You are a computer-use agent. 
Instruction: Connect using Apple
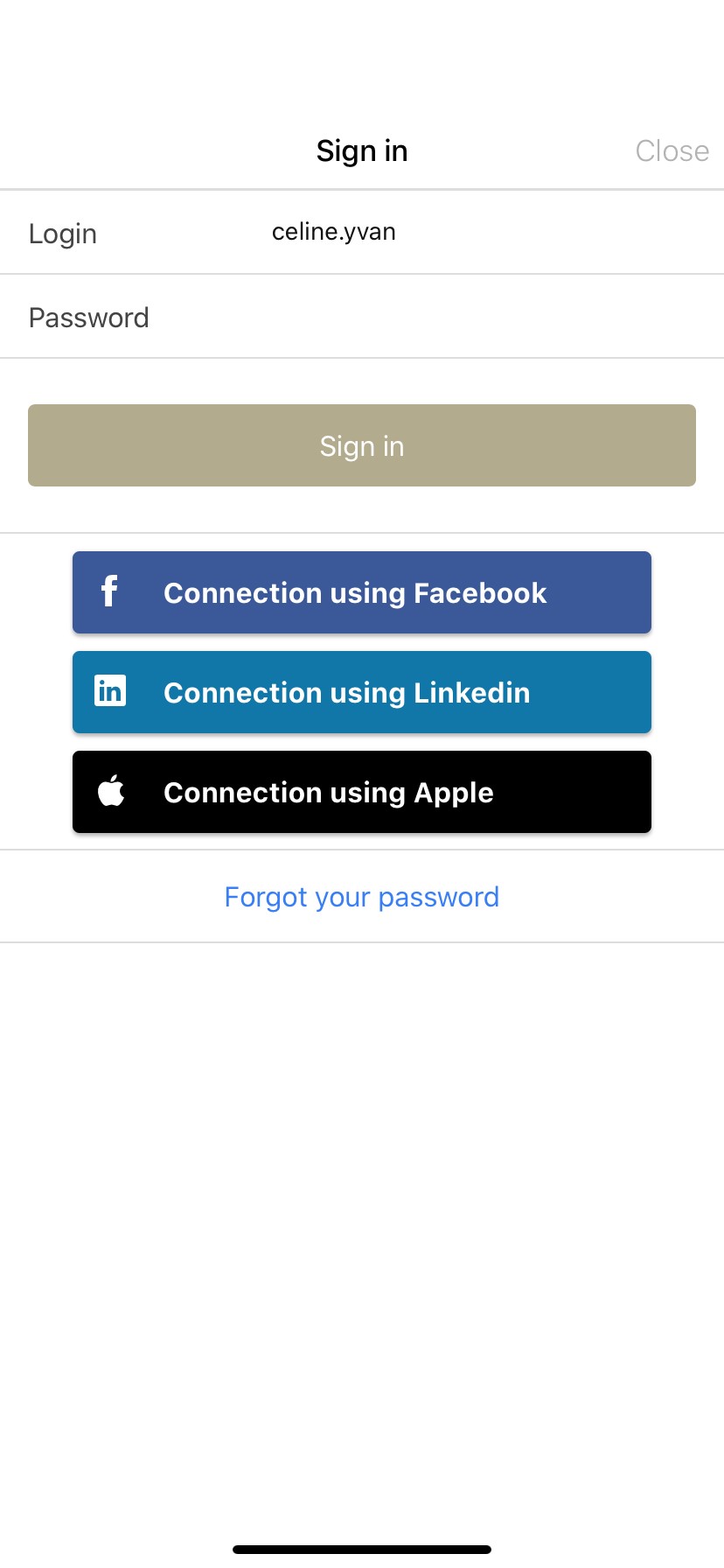pos(362,792)
